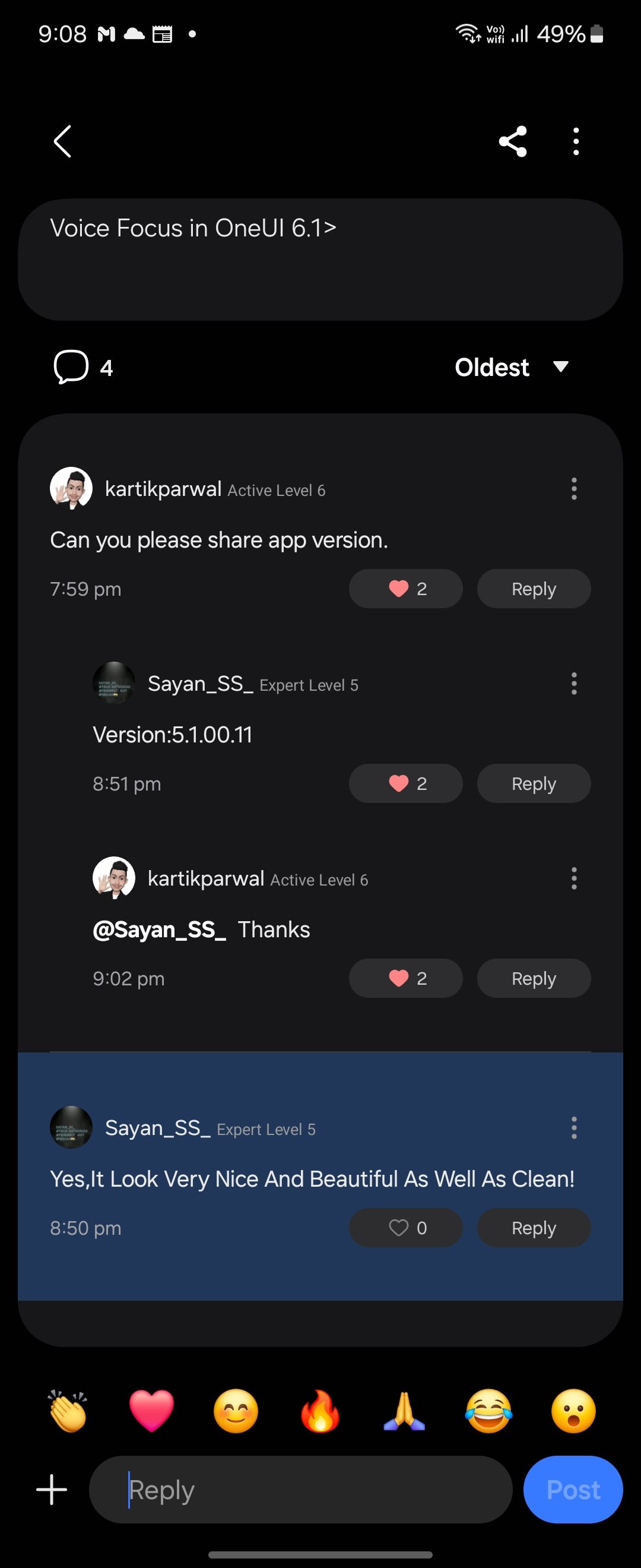Select the laughing emoji reaction
Image resolution: width=641 pixels, height=1568 pixels.
[x=488, y=1411]
